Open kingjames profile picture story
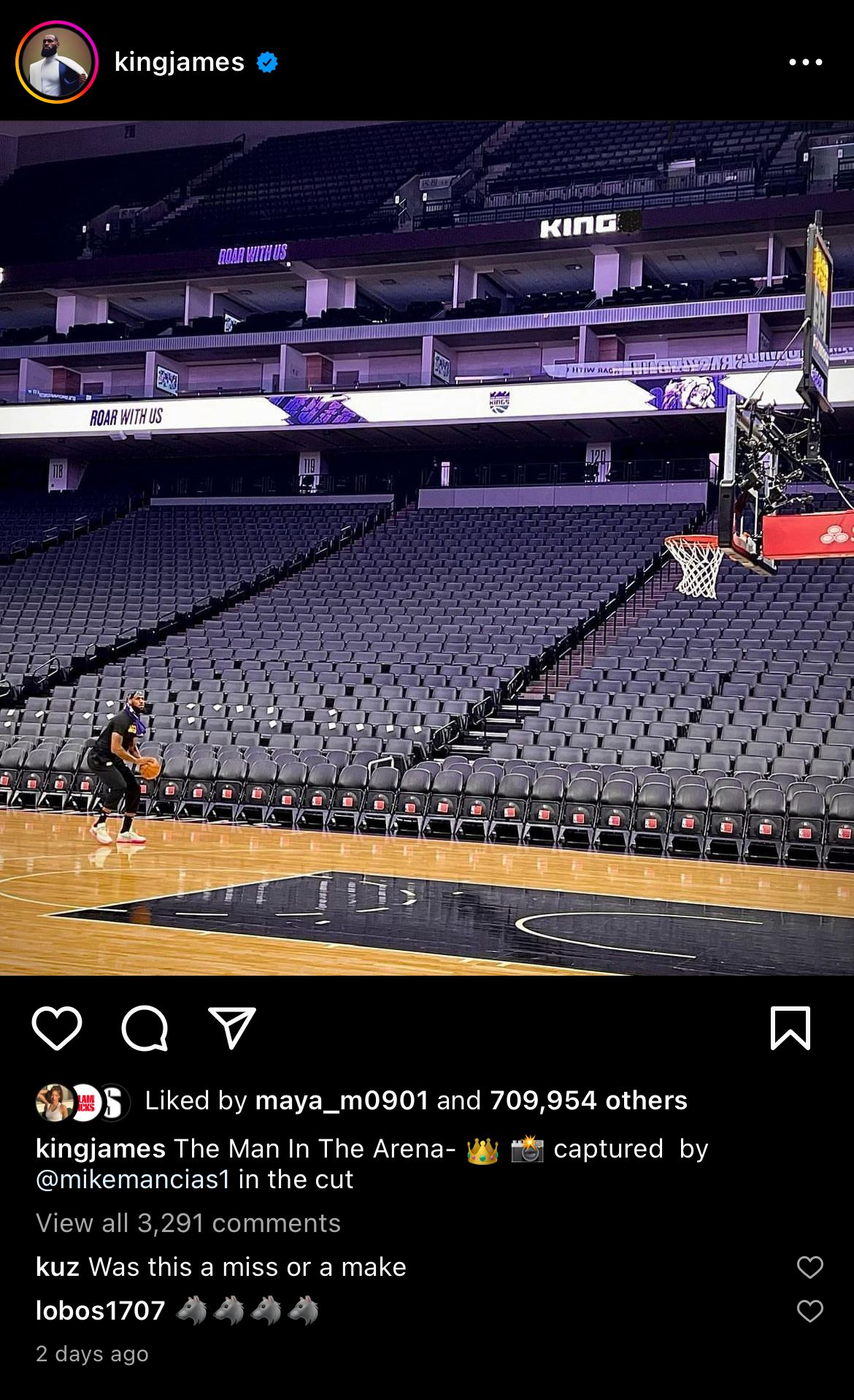Viewport: 854px width, 1400px height. [x=57, y=62]
